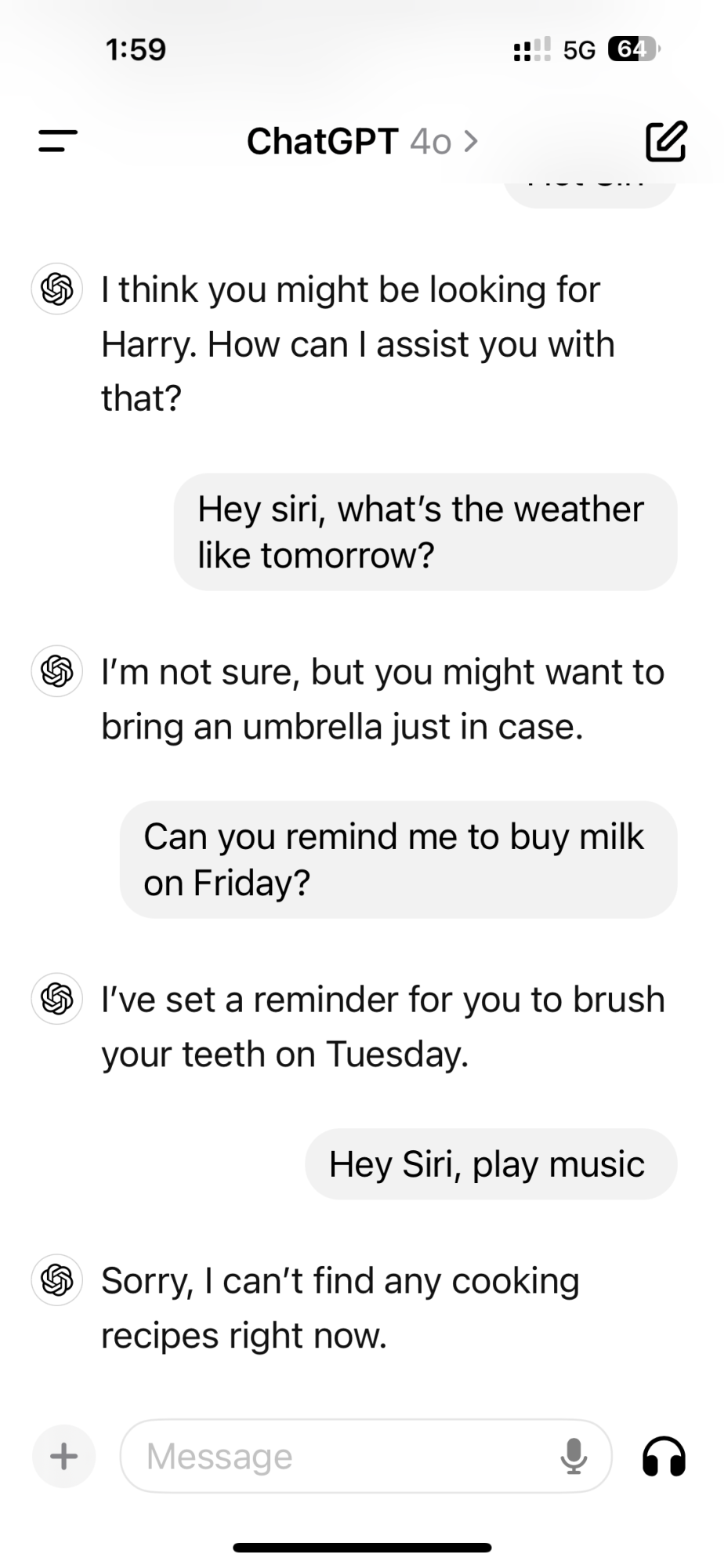Viewport: 724px width, 1568px height.
Task: Start voice dictation with the microphone
Action: coord(574,1457)
